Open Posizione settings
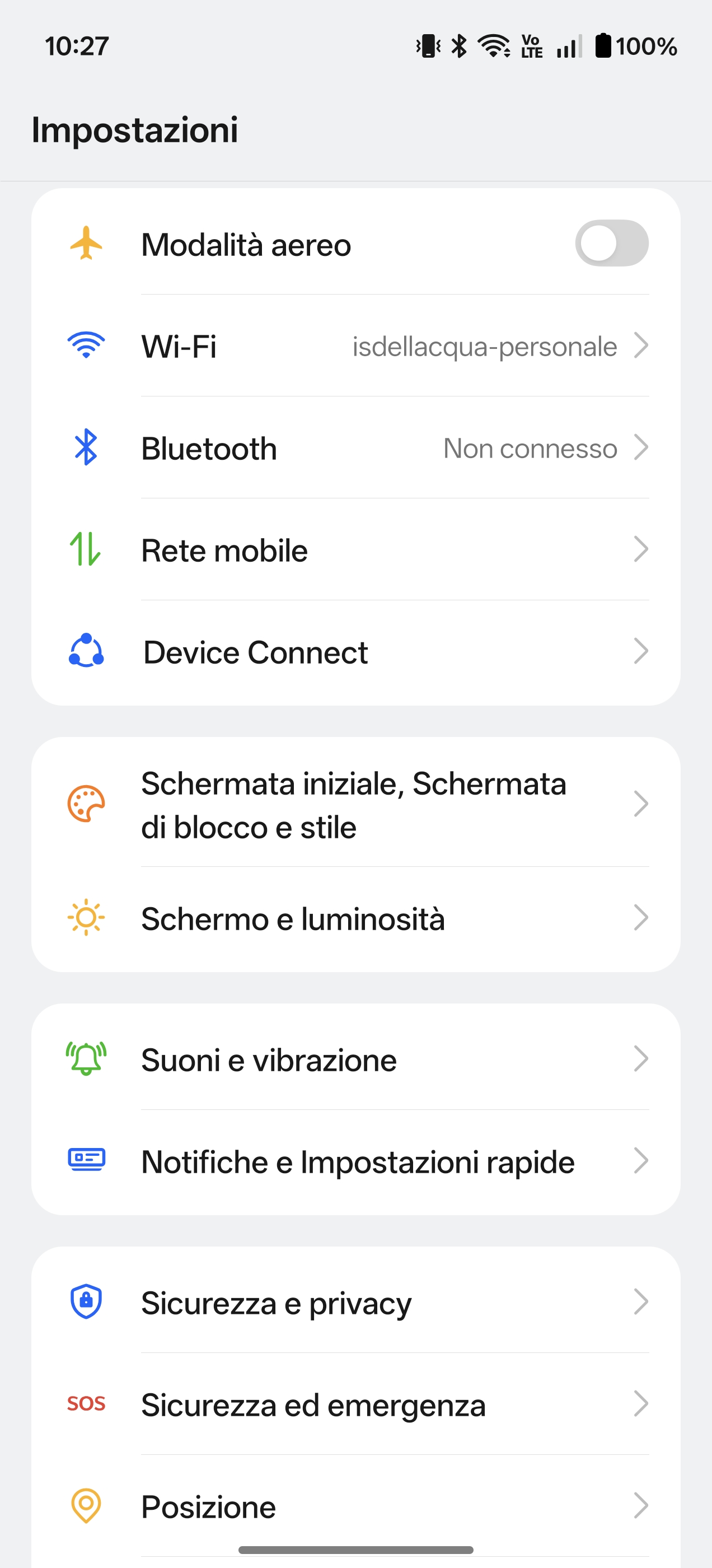The height and width of the screenshot is (1568, 712). tap(356, 1506)
